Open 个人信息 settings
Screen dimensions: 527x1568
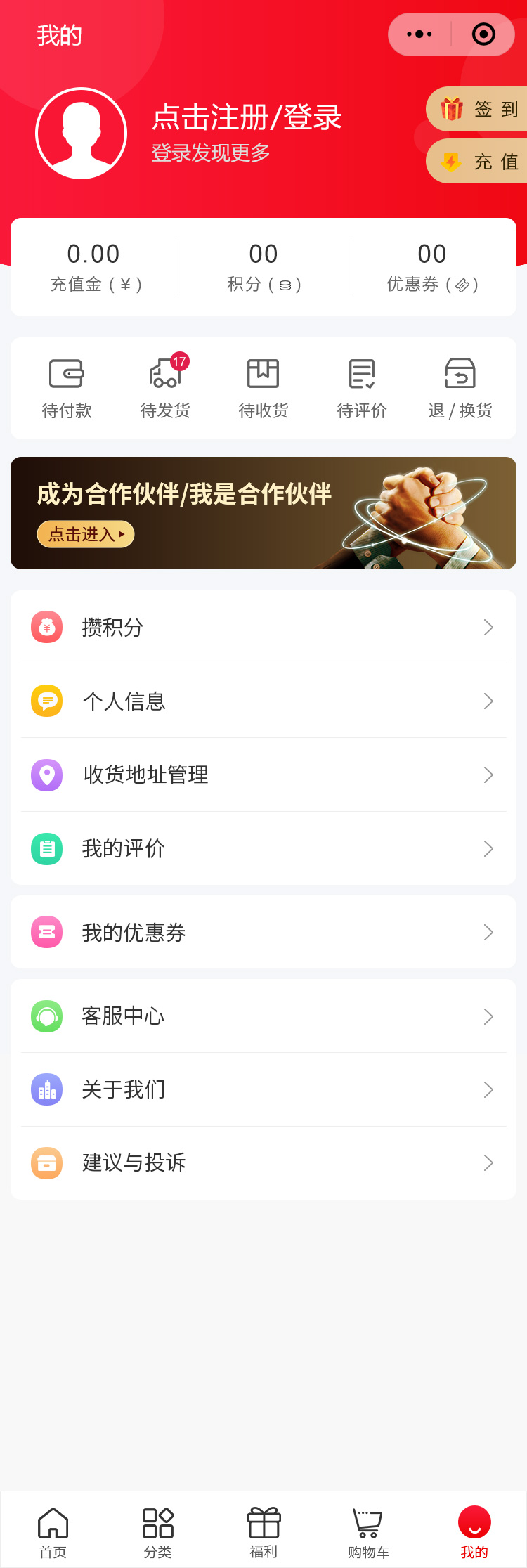(263, 701)
